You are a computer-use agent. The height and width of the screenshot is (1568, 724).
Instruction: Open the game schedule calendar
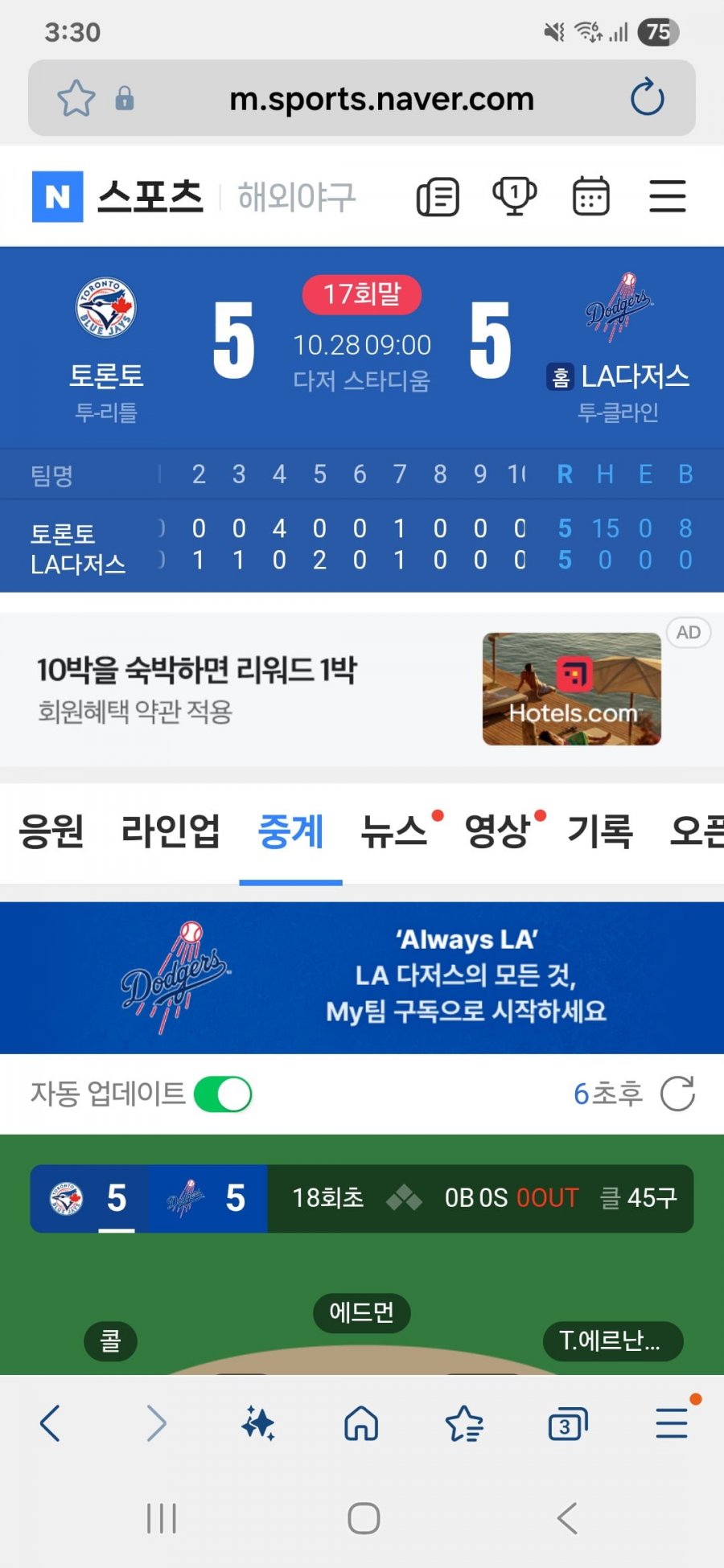590,196
